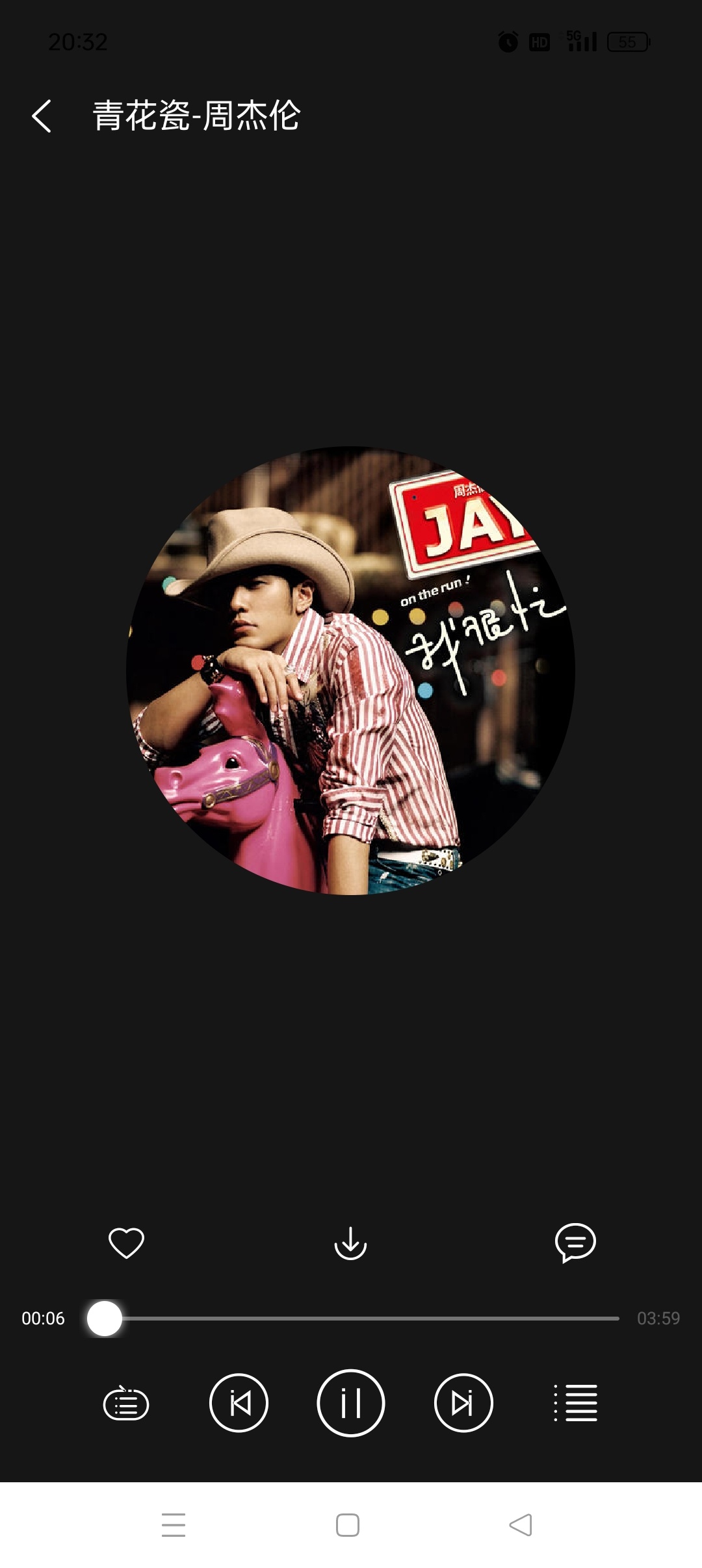The width and height of the screenshot is (702, 1568).
Task: Open the comments for this song
Action: tap(575, 1243)
